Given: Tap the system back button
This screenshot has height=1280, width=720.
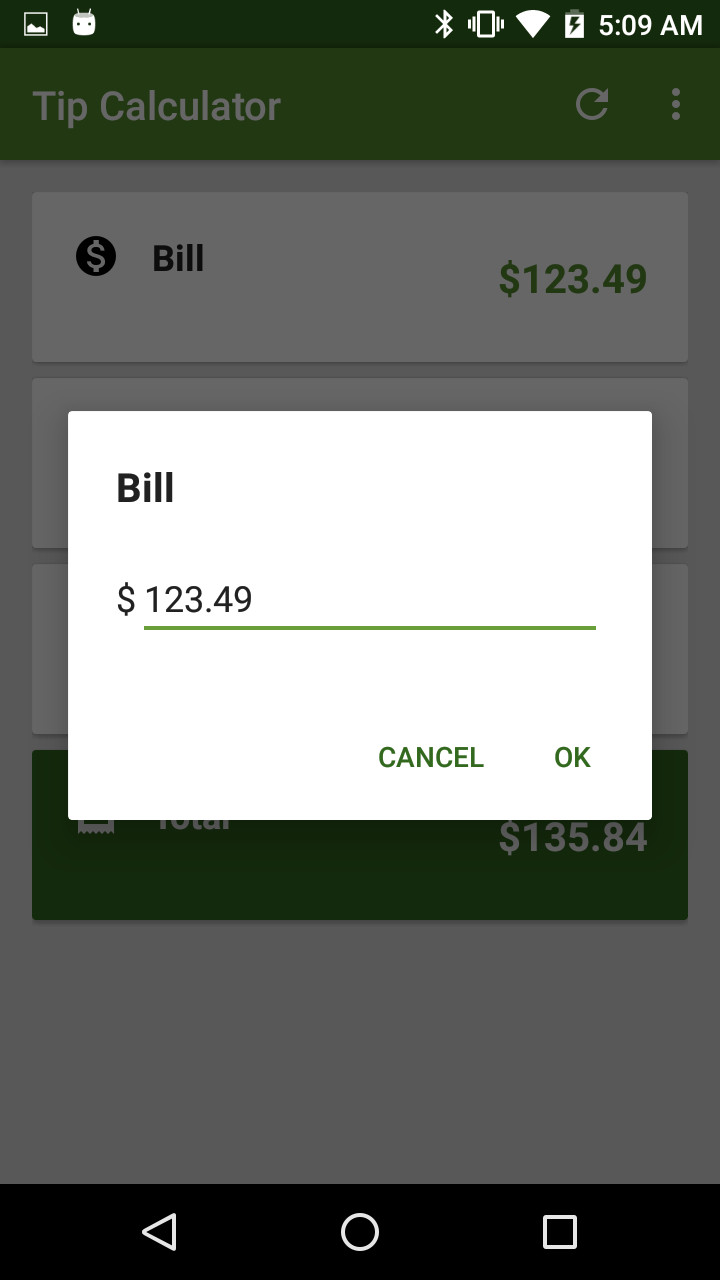Looking at the screenshot, I should click(160, 1232).
